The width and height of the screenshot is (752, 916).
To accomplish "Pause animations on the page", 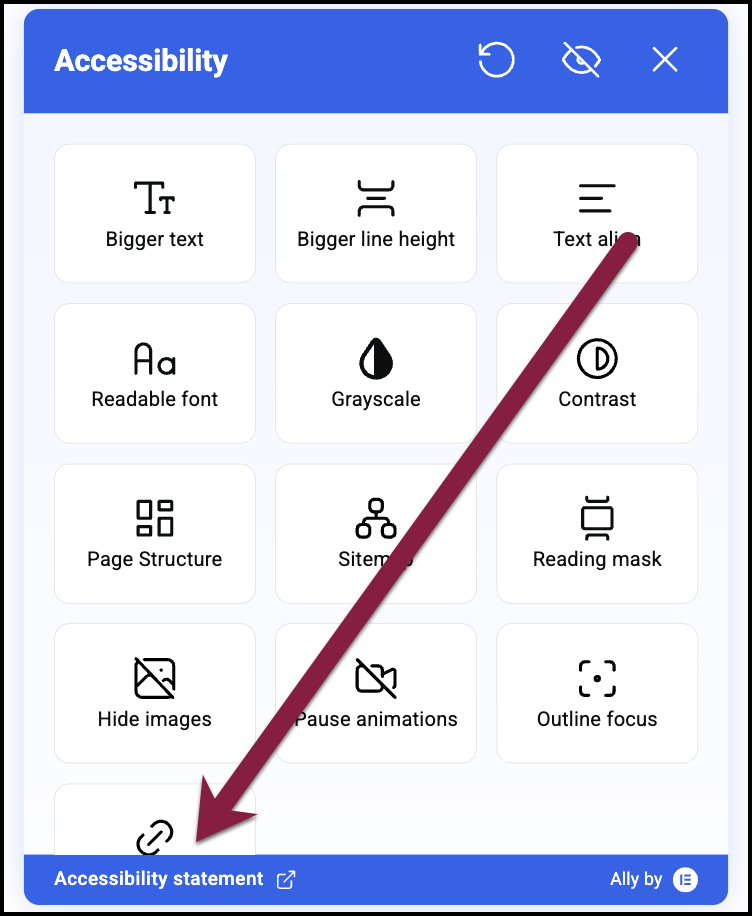I will tap(376, 693).
